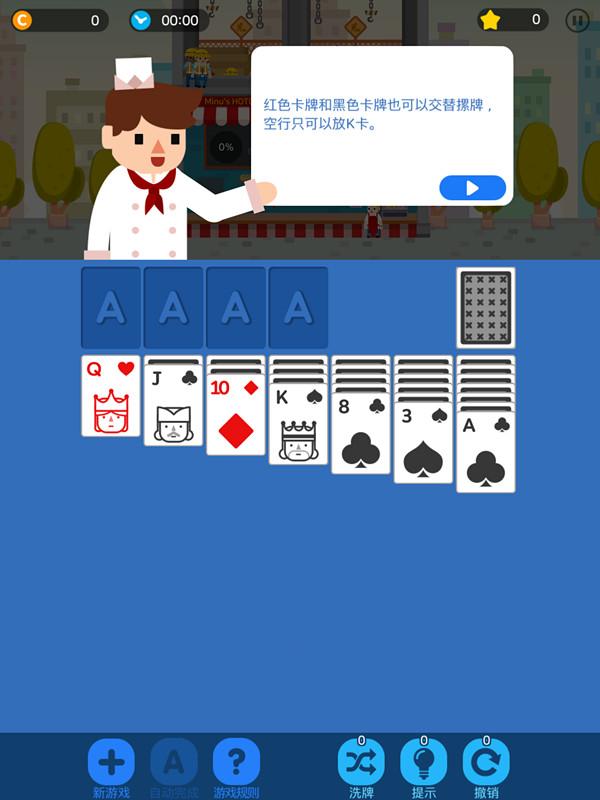Image resolution: width=600 pixels, height=800 pixels.
Task: Start a new game (新游戏)
Action: 111,763
